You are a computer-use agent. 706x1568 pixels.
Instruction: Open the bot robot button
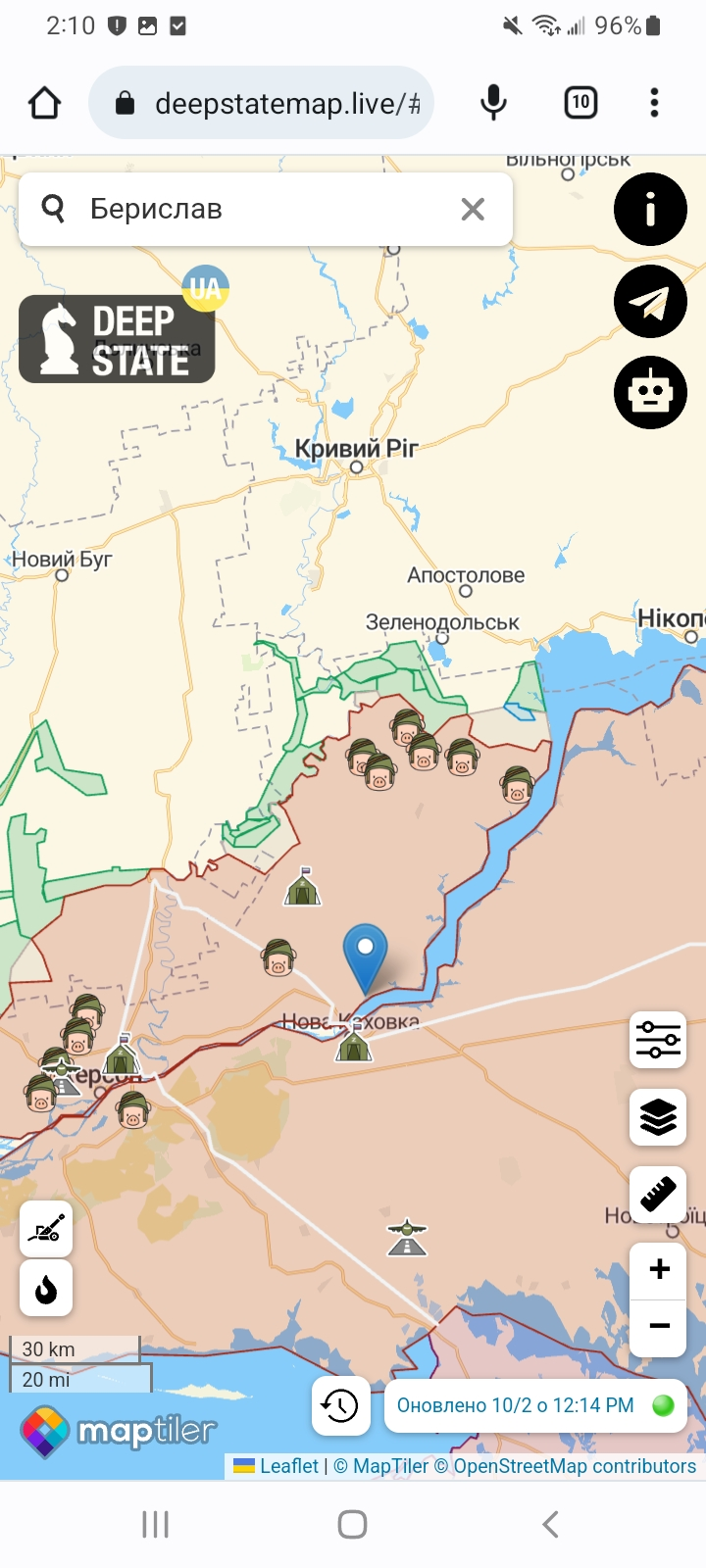tap(650, 393)
